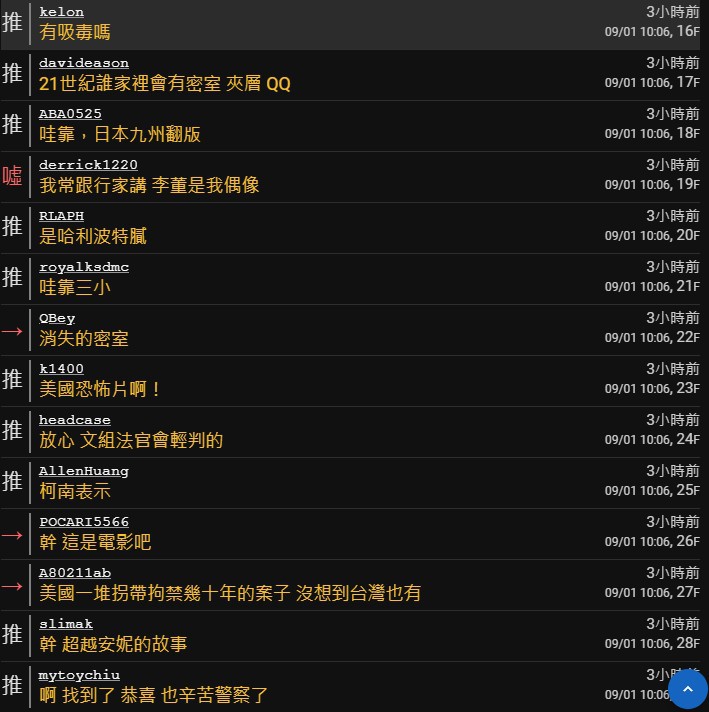The image size is (709, 712).
Task: Open slimak's profile link
Action: (65, 624)
